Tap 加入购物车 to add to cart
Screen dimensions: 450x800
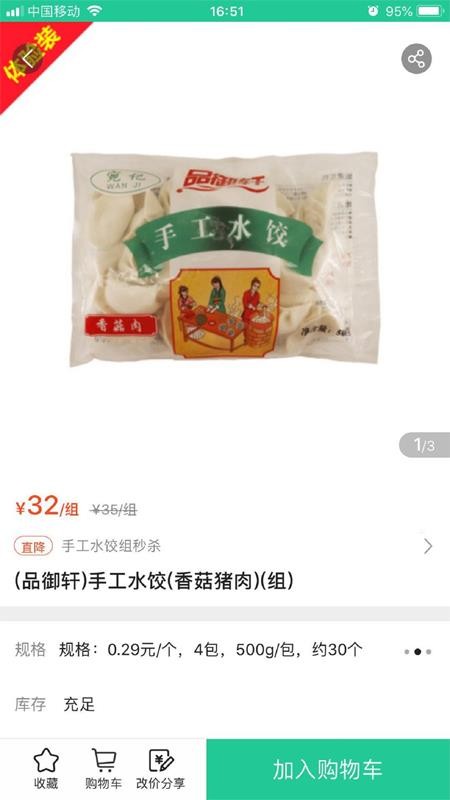point(328,769)
